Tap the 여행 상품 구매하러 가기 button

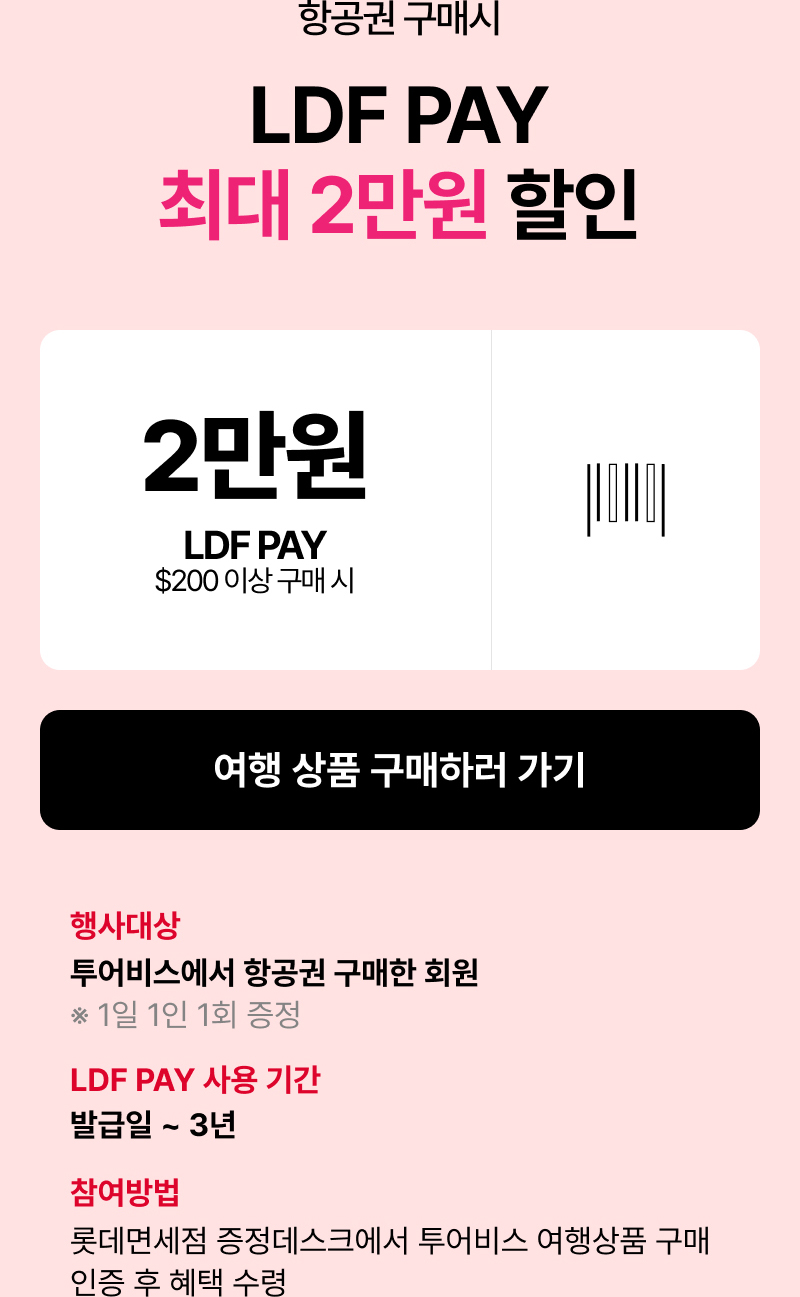click(400, 770)
